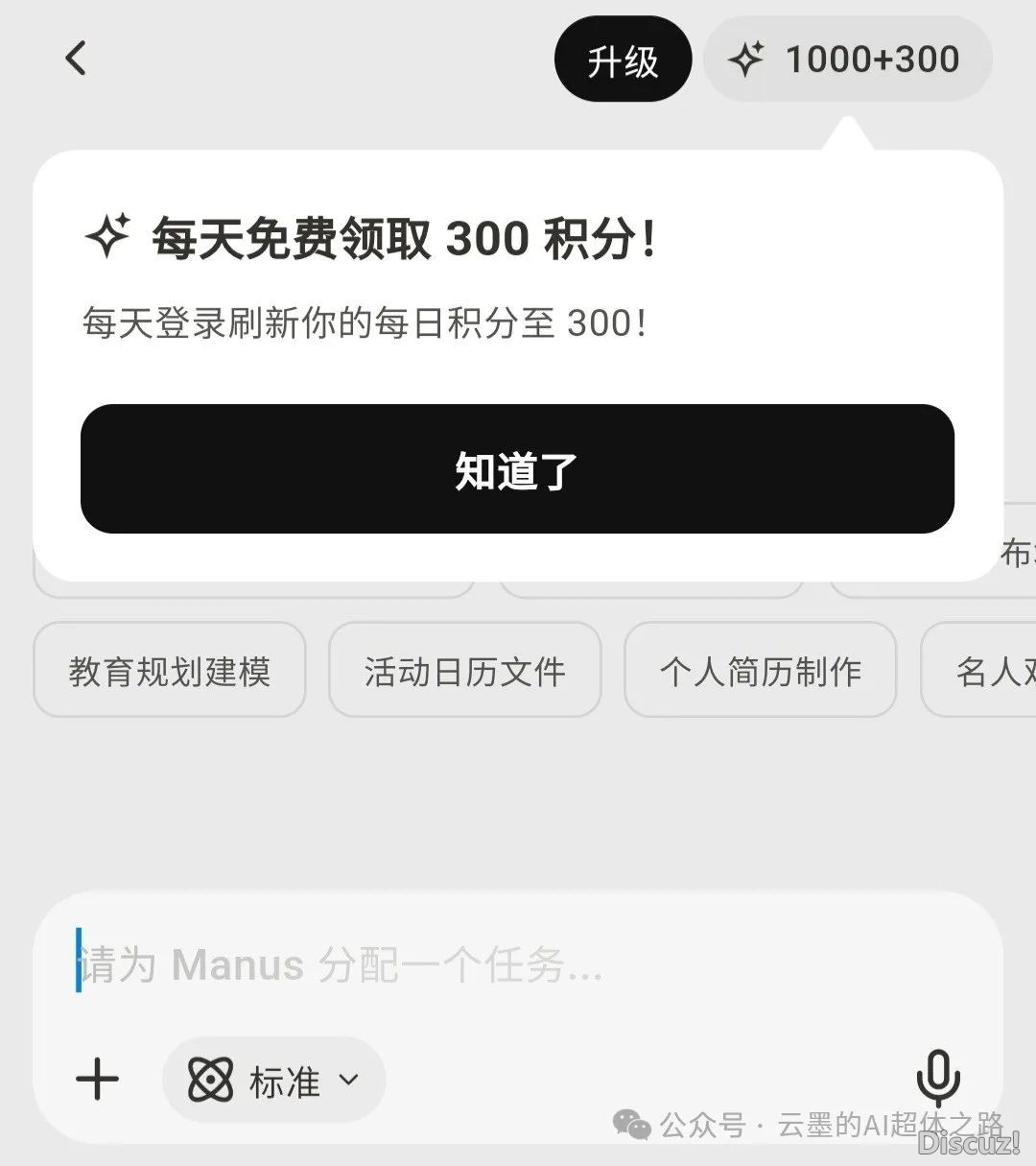Pick the 个人简历制作 chip
Screen dimensions: 1036x1166
(x=761, y=670)
